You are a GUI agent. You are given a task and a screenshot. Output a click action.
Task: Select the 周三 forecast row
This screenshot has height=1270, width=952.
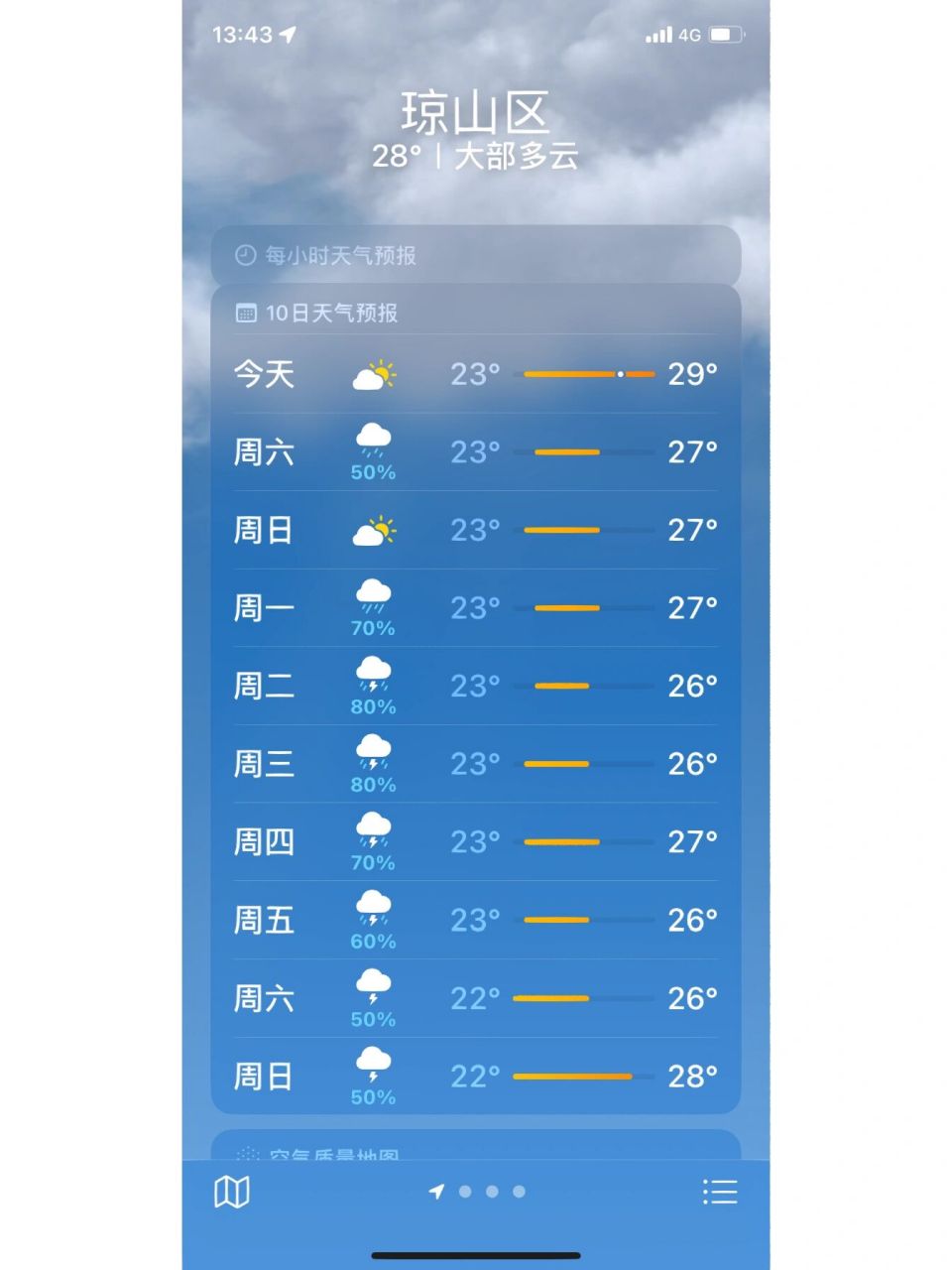pos(474,762)
